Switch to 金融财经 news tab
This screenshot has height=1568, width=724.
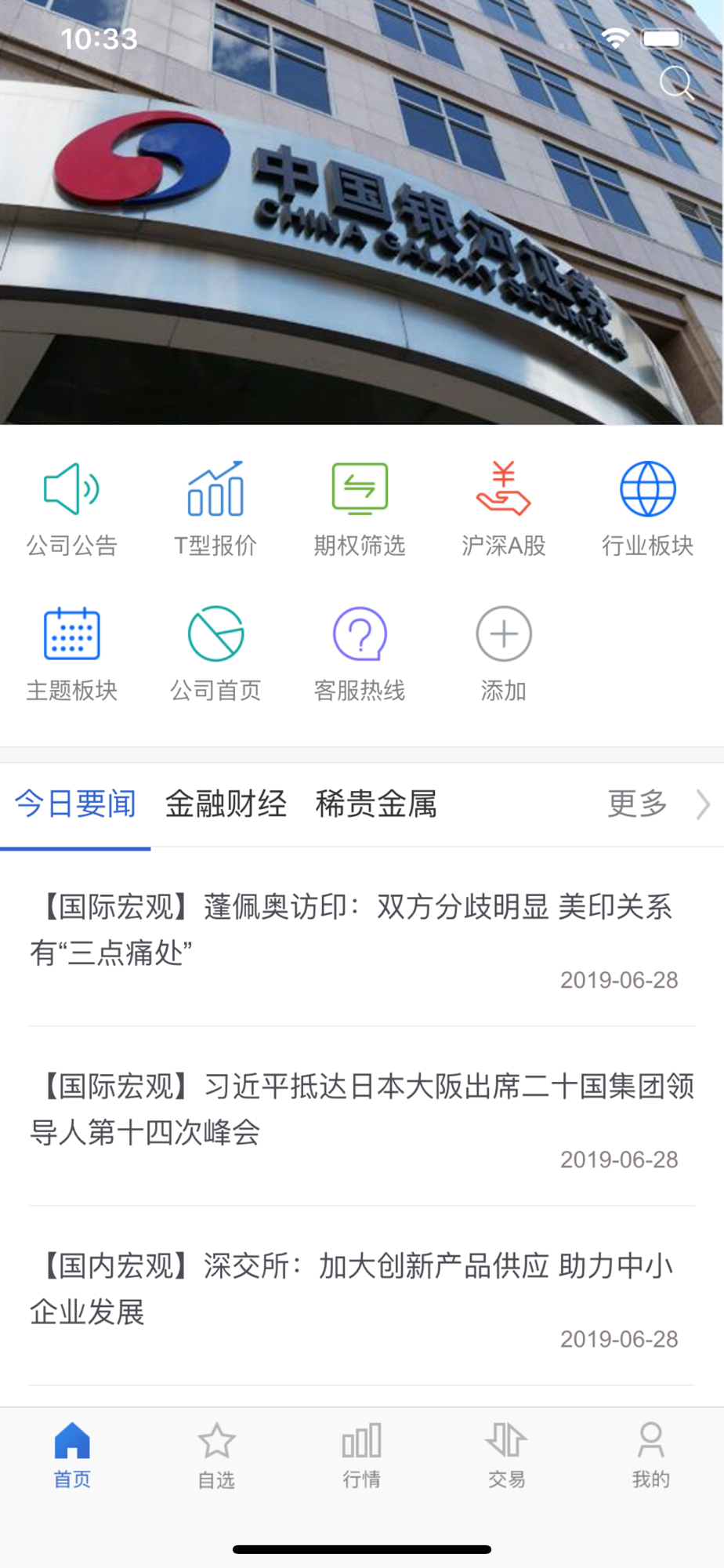(x=226, y=804)
